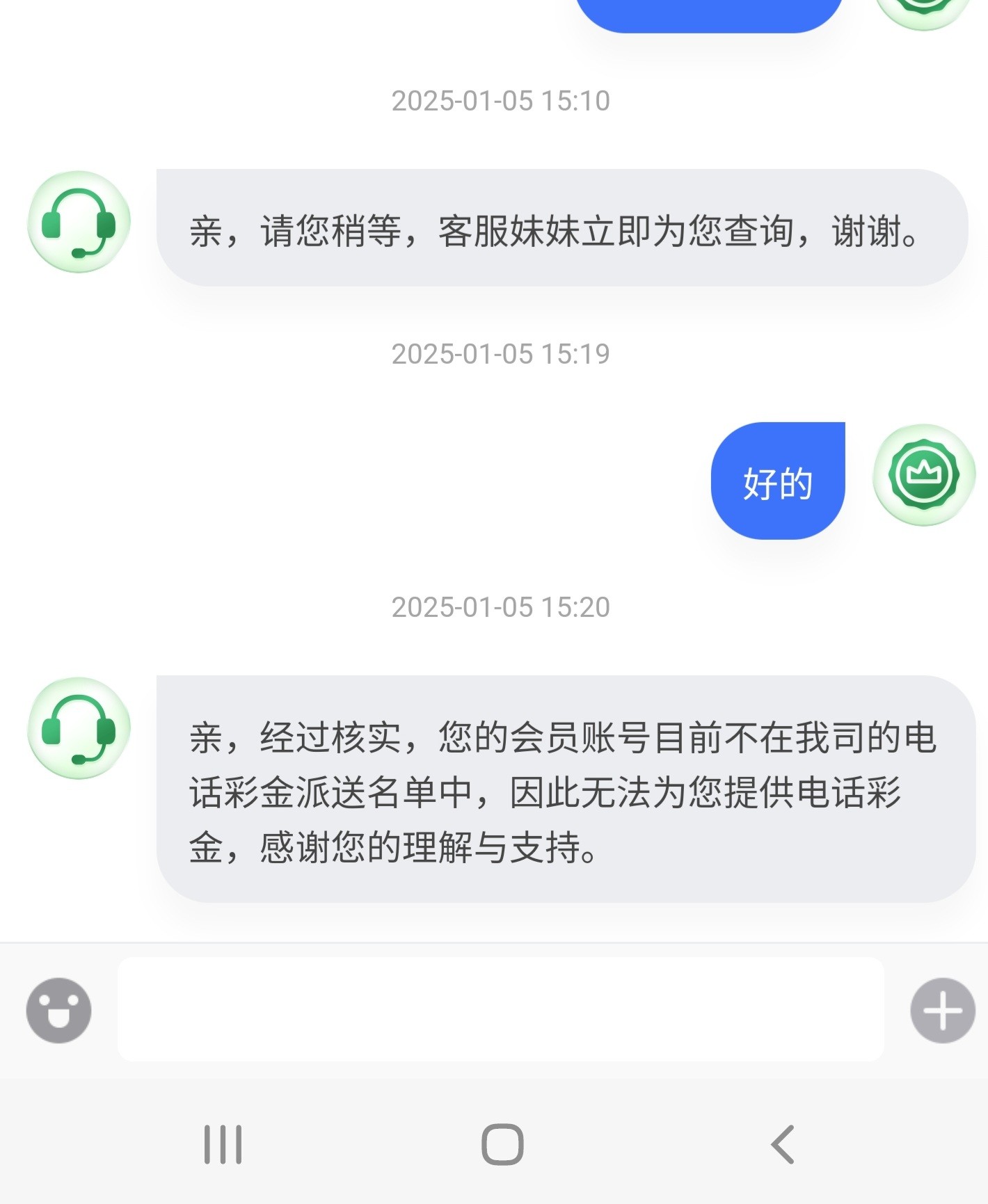Go back using system back button
Viewport: 988px width, 1204px height.
(782, 1144)
